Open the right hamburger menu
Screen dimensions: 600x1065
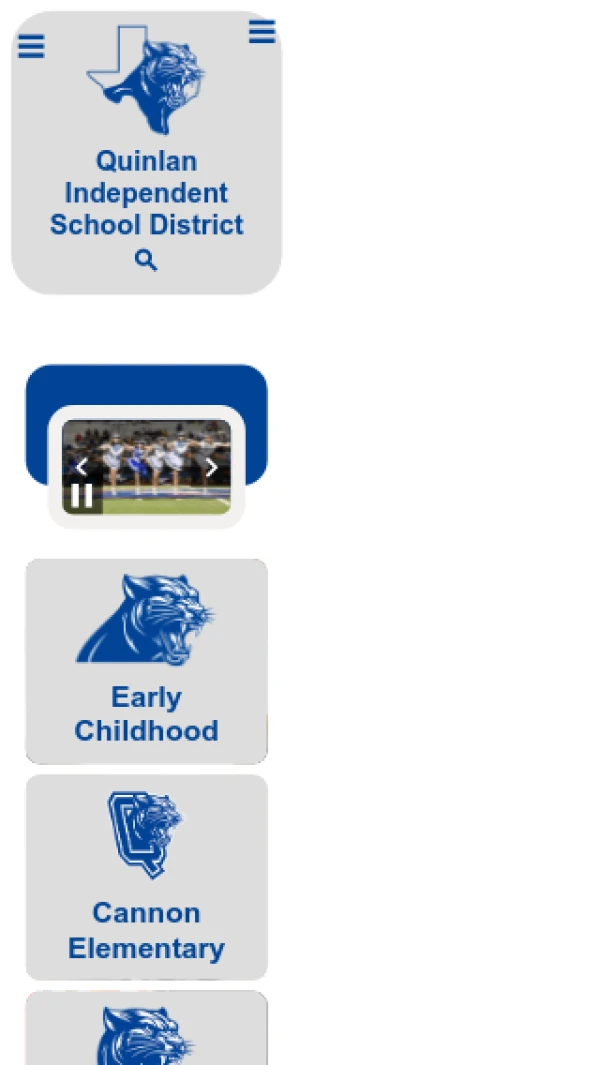pos(262,31)
